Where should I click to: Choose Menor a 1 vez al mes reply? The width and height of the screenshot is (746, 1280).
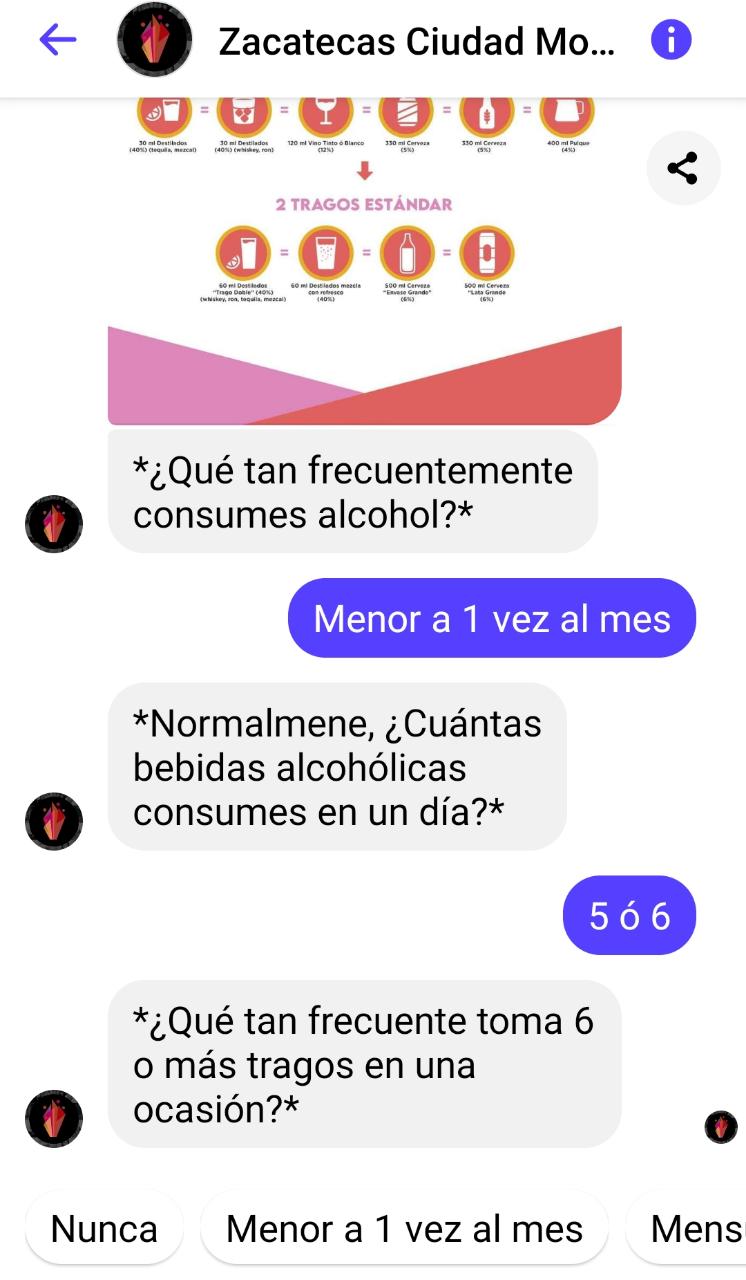404,1229
